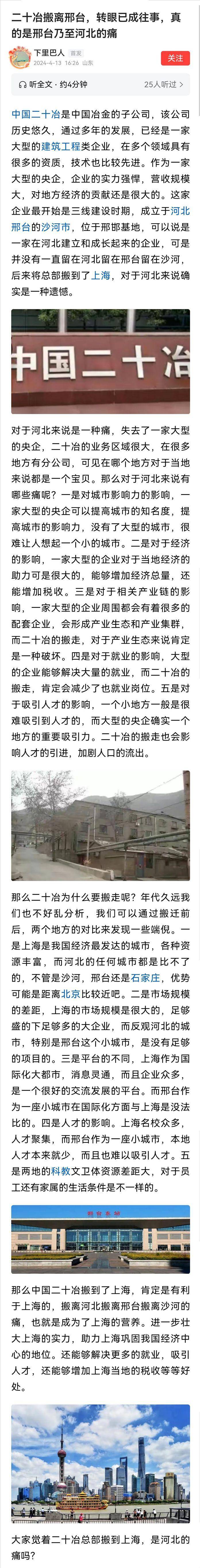Open 下里巴人's profile avatar
Viewport: 200px width, 1568px height.
21,58
